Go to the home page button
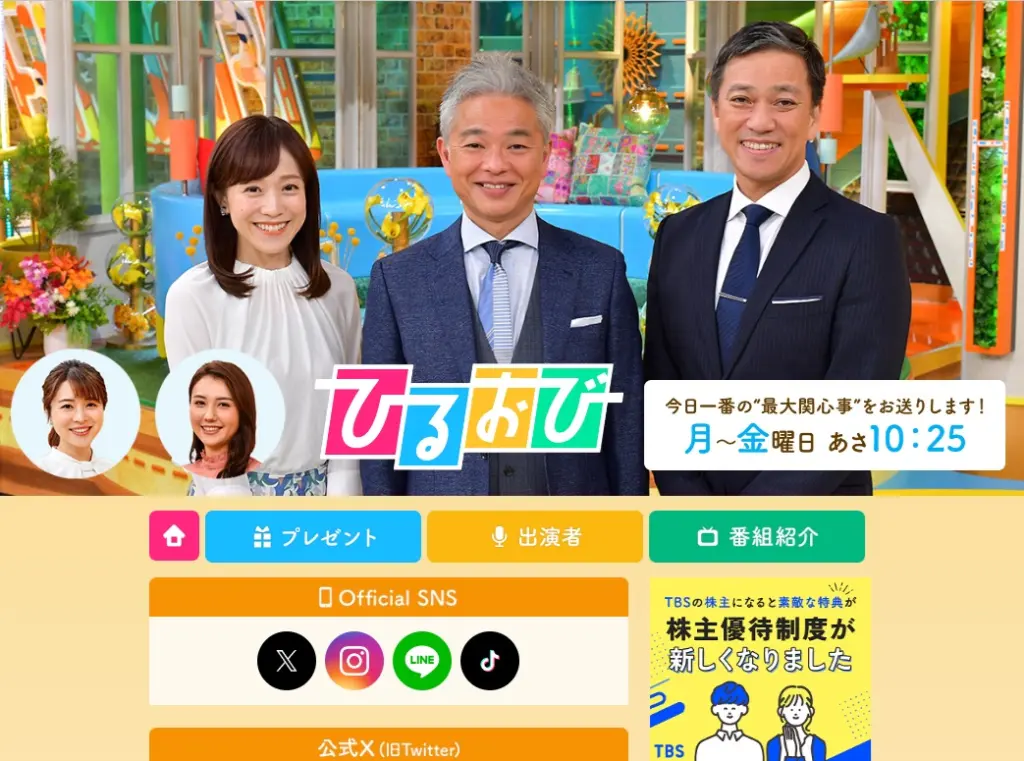Viewport: 1024px width, 761px height. point(174,536)
